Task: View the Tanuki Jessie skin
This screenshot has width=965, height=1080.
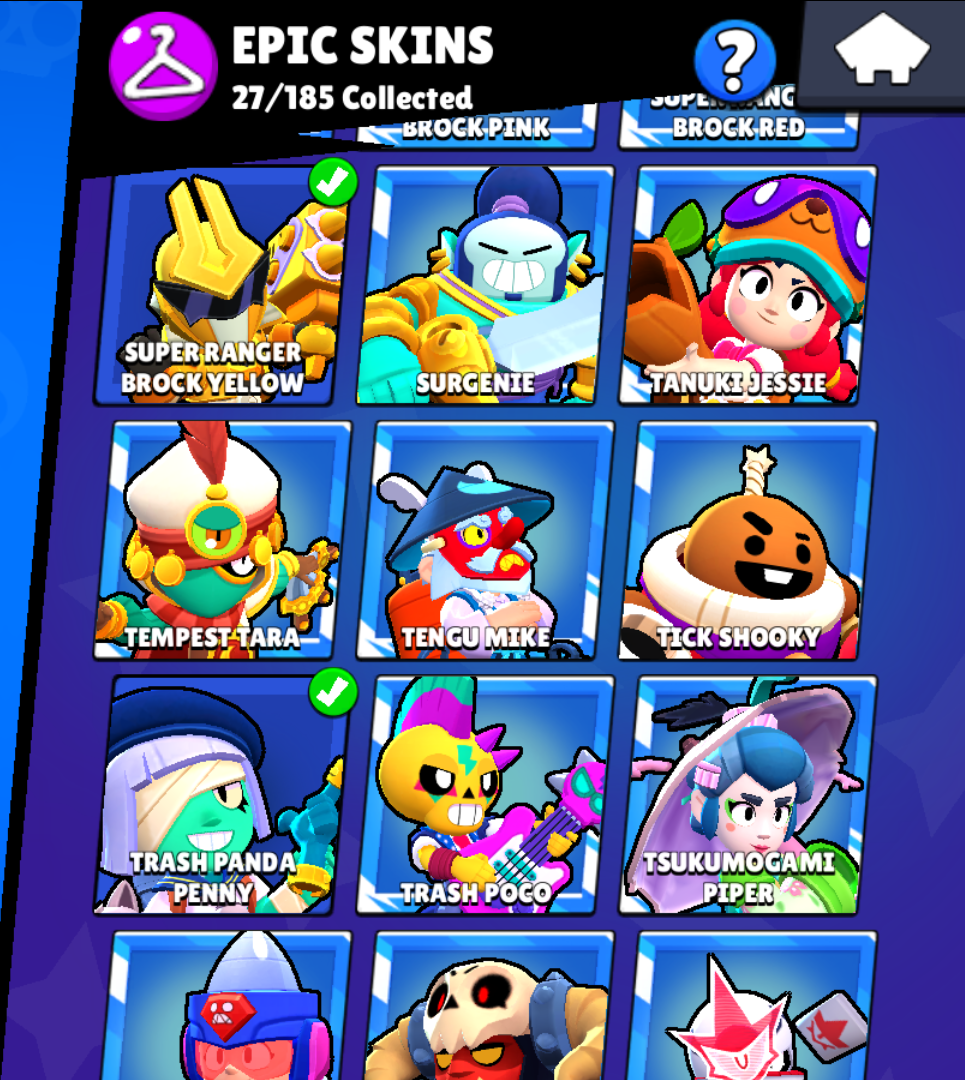Action: 747,287
